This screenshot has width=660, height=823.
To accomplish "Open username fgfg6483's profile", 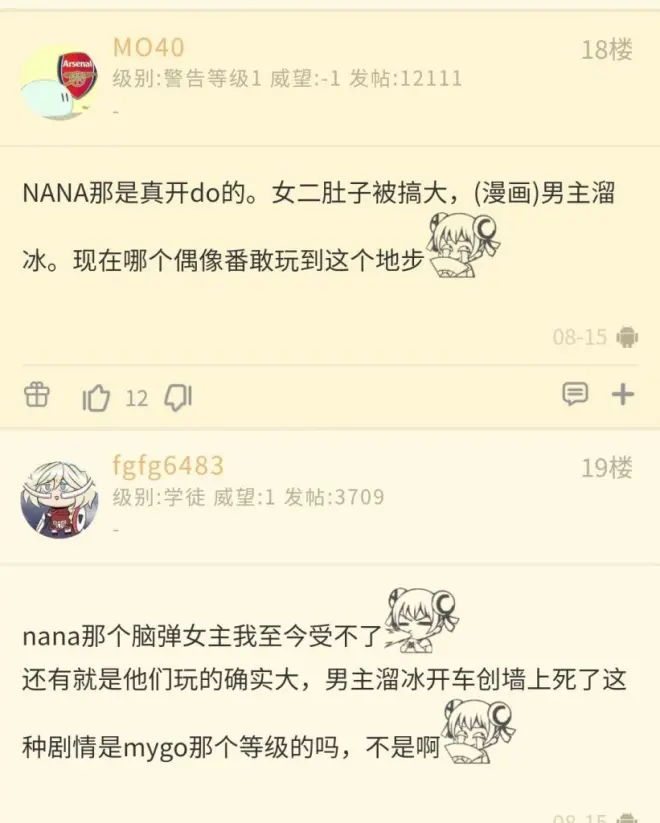I will point(168,466).
